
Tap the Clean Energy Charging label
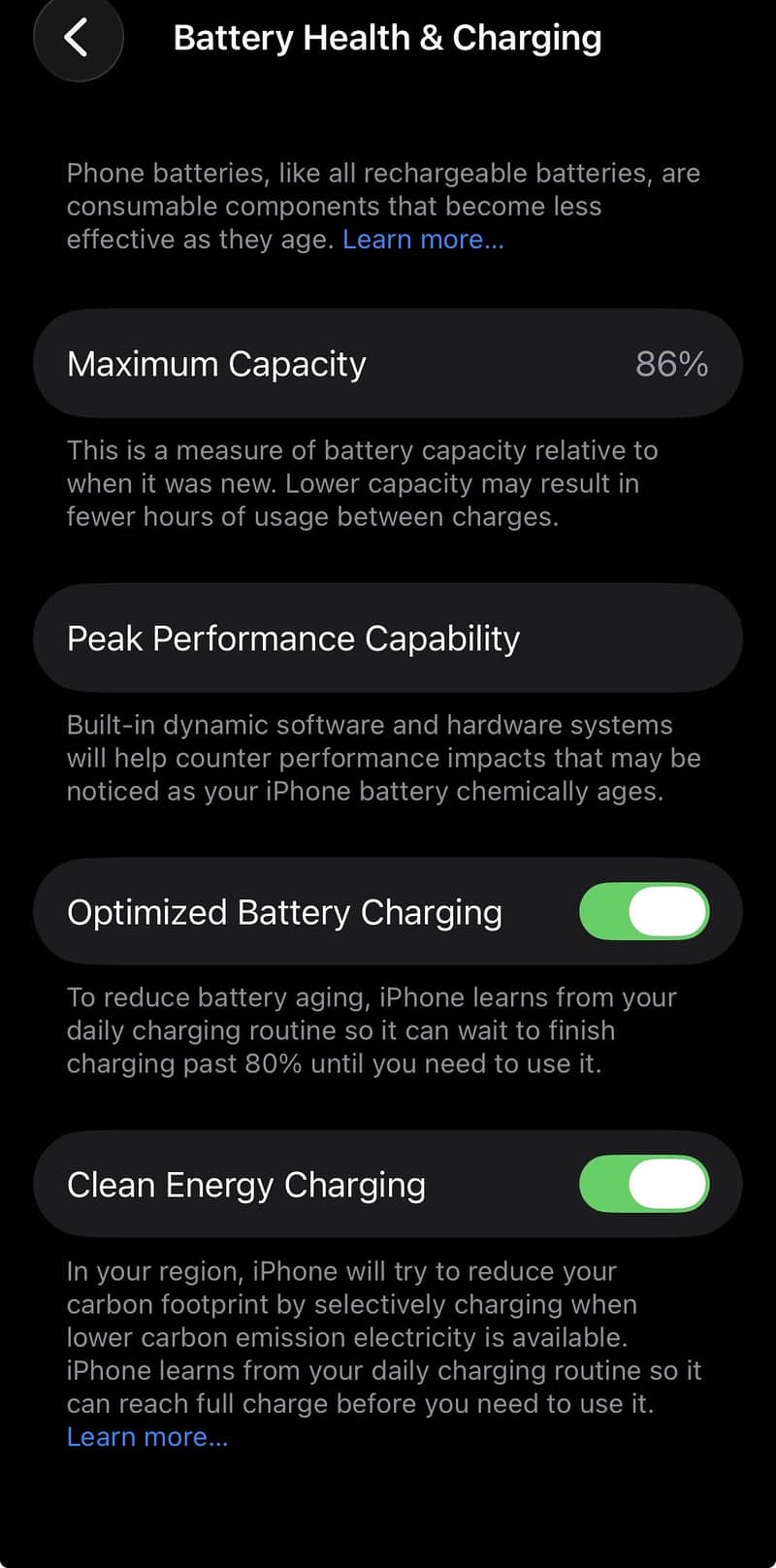click(246, 1184)
